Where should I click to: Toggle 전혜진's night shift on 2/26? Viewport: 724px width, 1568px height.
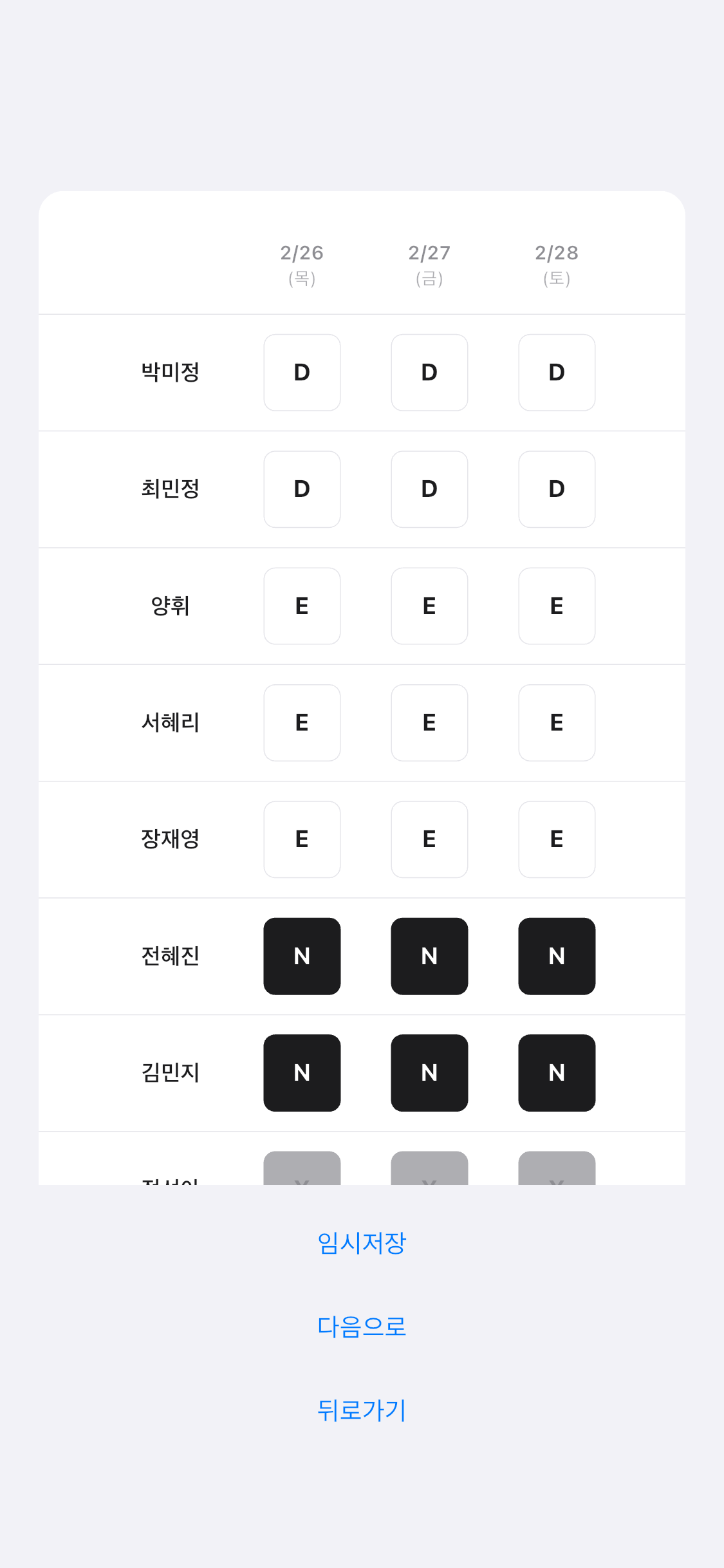pyautogui.click(x=302, y=956)
